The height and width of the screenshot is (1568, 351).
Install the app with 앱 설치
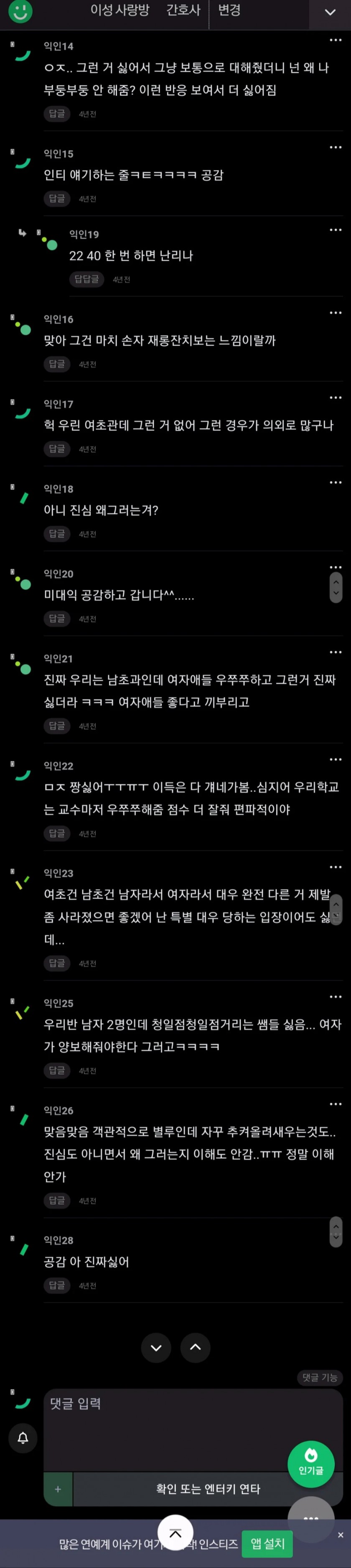(x=267, y=1544)
